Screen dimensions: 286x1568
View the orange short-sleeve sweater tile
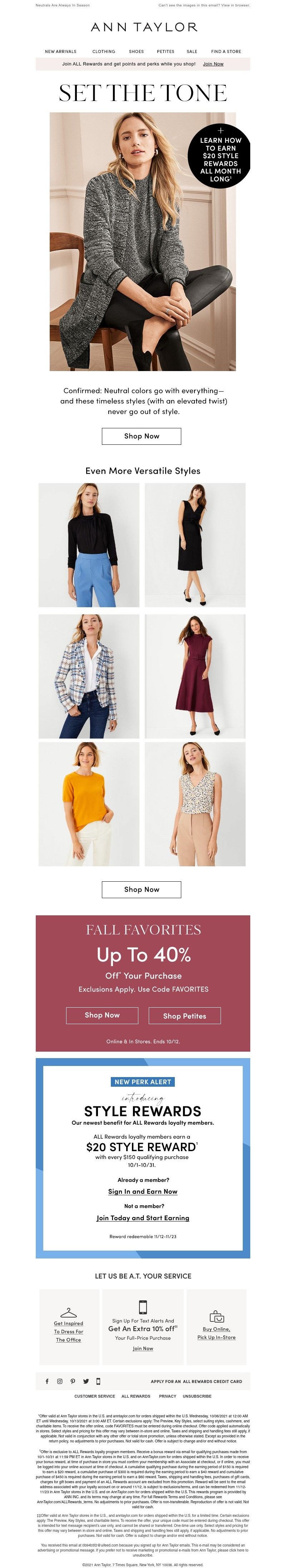pyautogui.click(x=89, y=803)
